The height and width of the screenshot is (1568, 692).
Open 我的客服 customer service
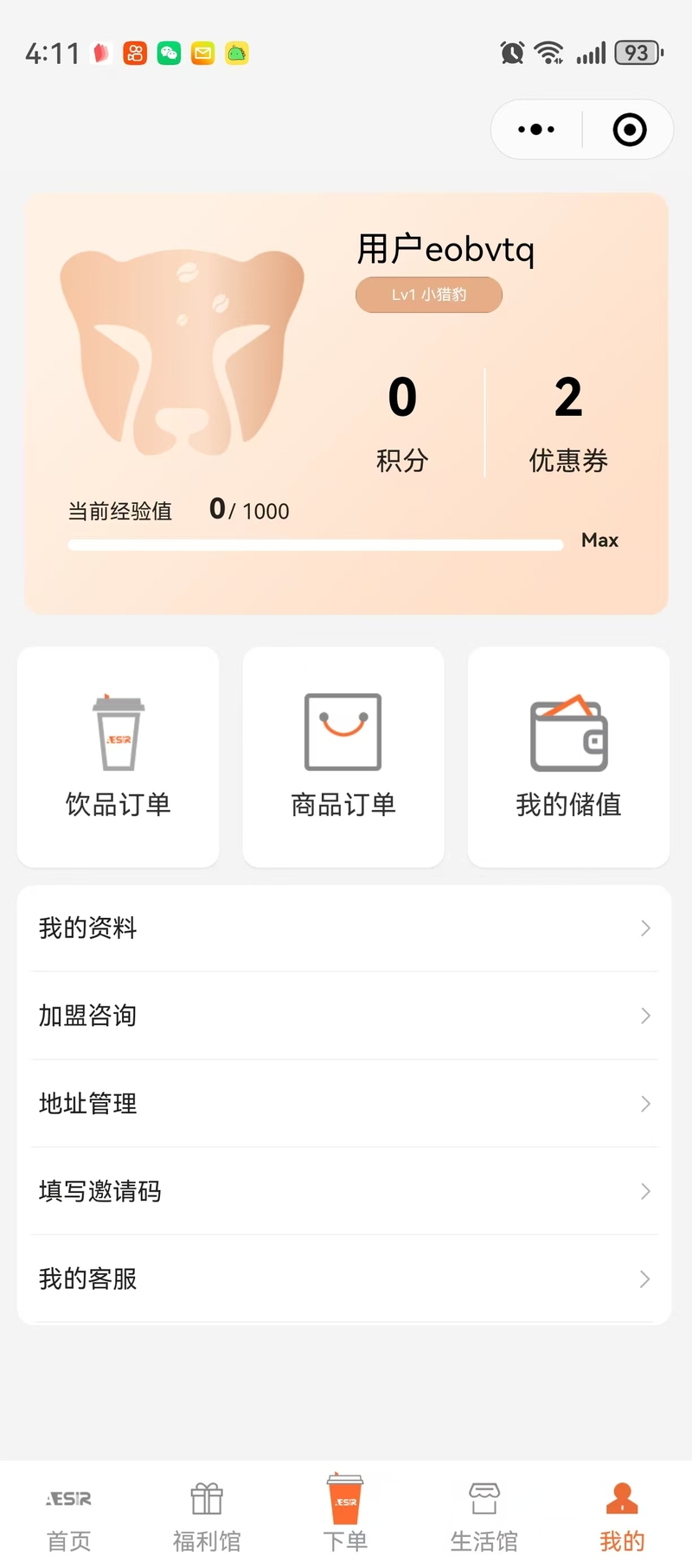344,1279
